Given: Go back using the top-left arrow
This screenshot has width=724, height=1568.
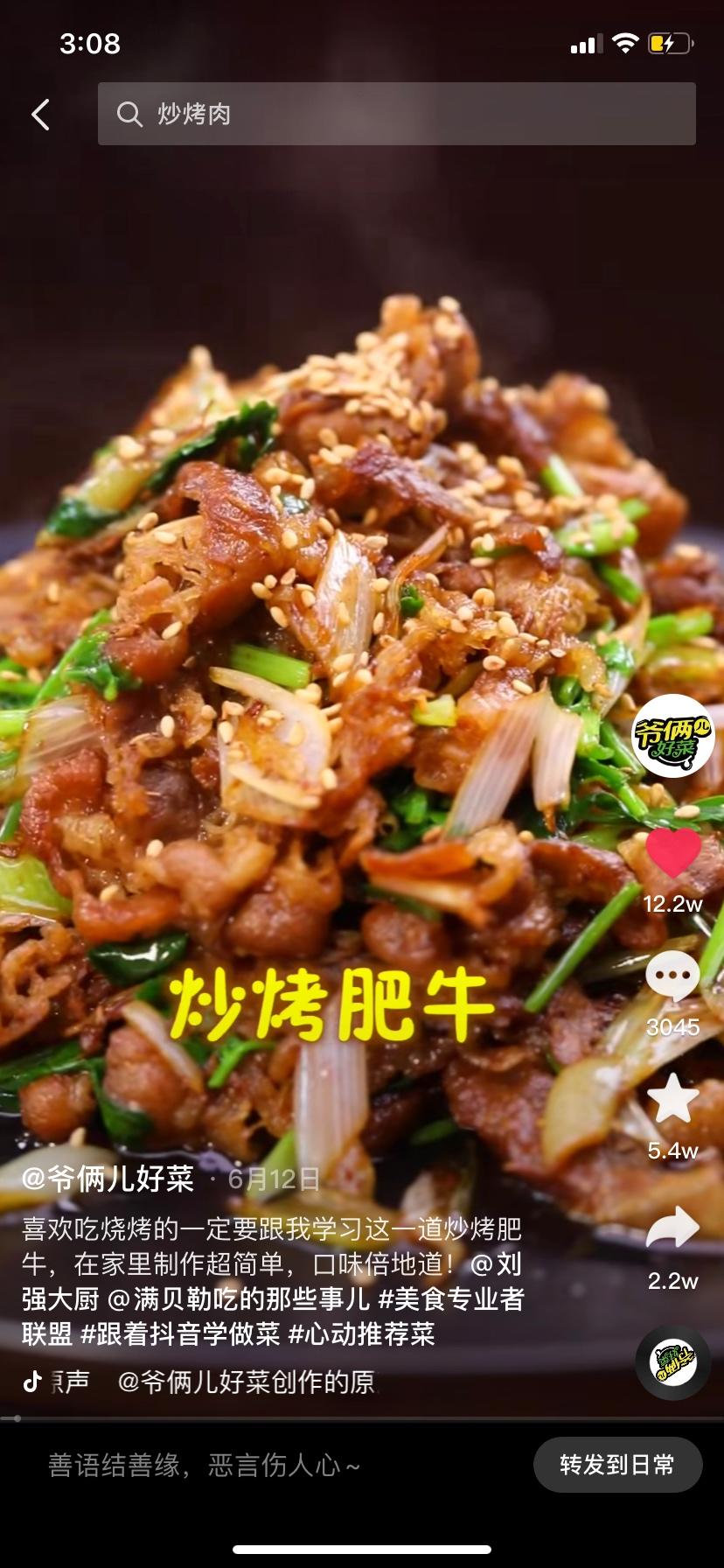Looking at the screenshot, I should [x=40, y=114].
